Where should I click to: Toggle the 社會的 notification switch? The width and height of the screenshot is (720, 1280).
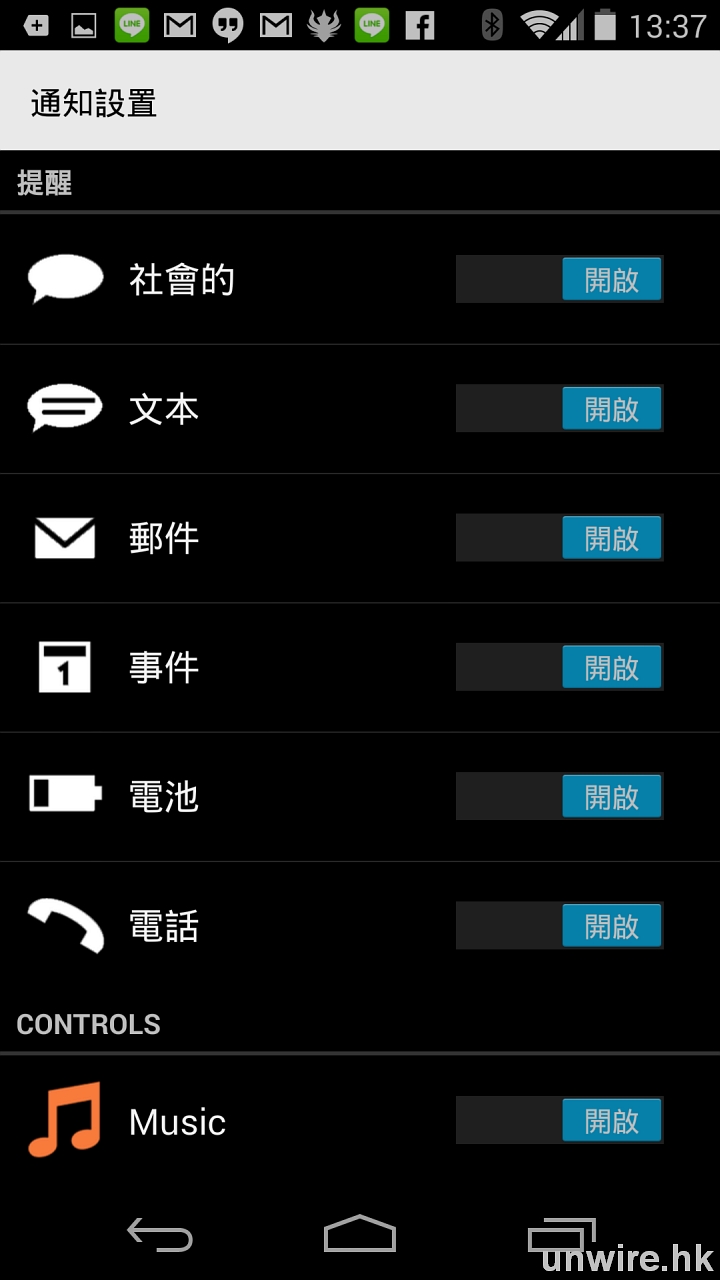click(x=559, y=279)
